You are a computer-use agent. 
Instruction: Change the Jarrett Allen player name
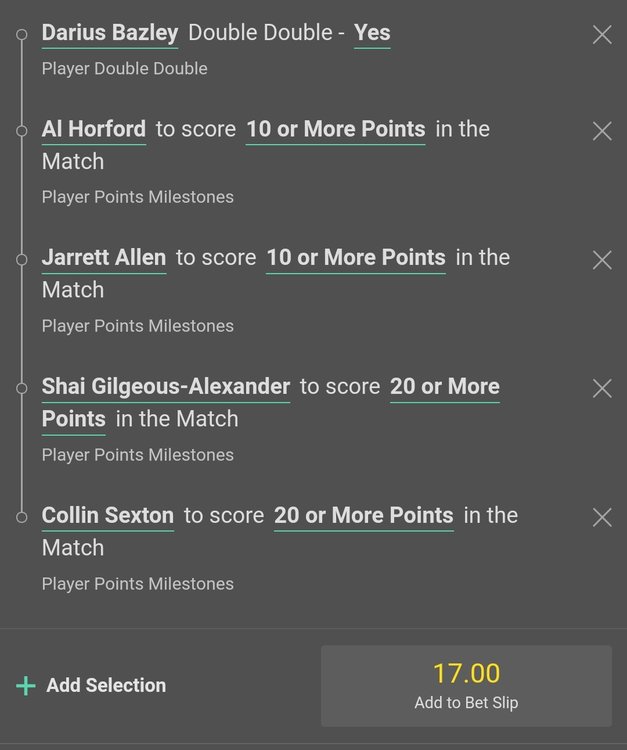coord(104,258)
